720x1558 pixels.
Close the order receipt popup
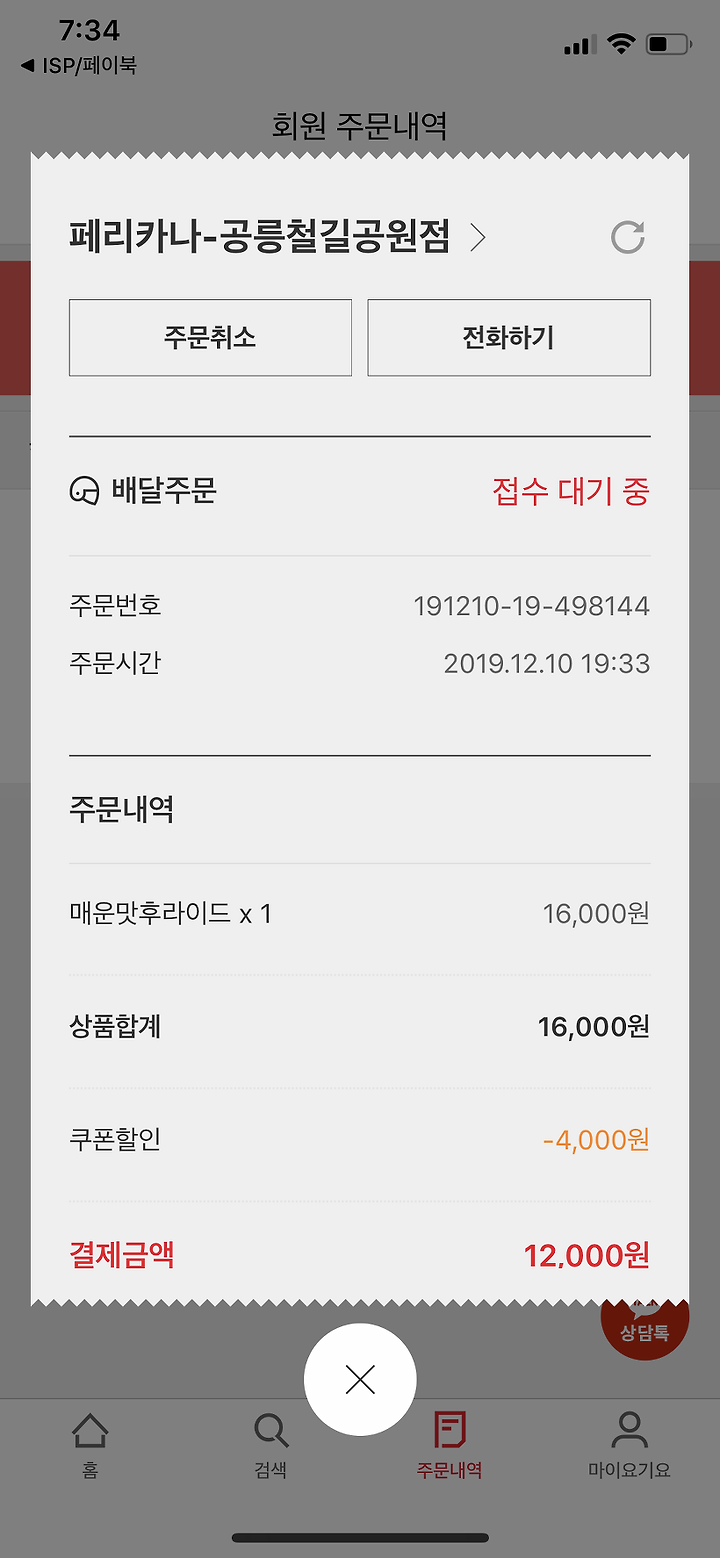pos(360,1380)
